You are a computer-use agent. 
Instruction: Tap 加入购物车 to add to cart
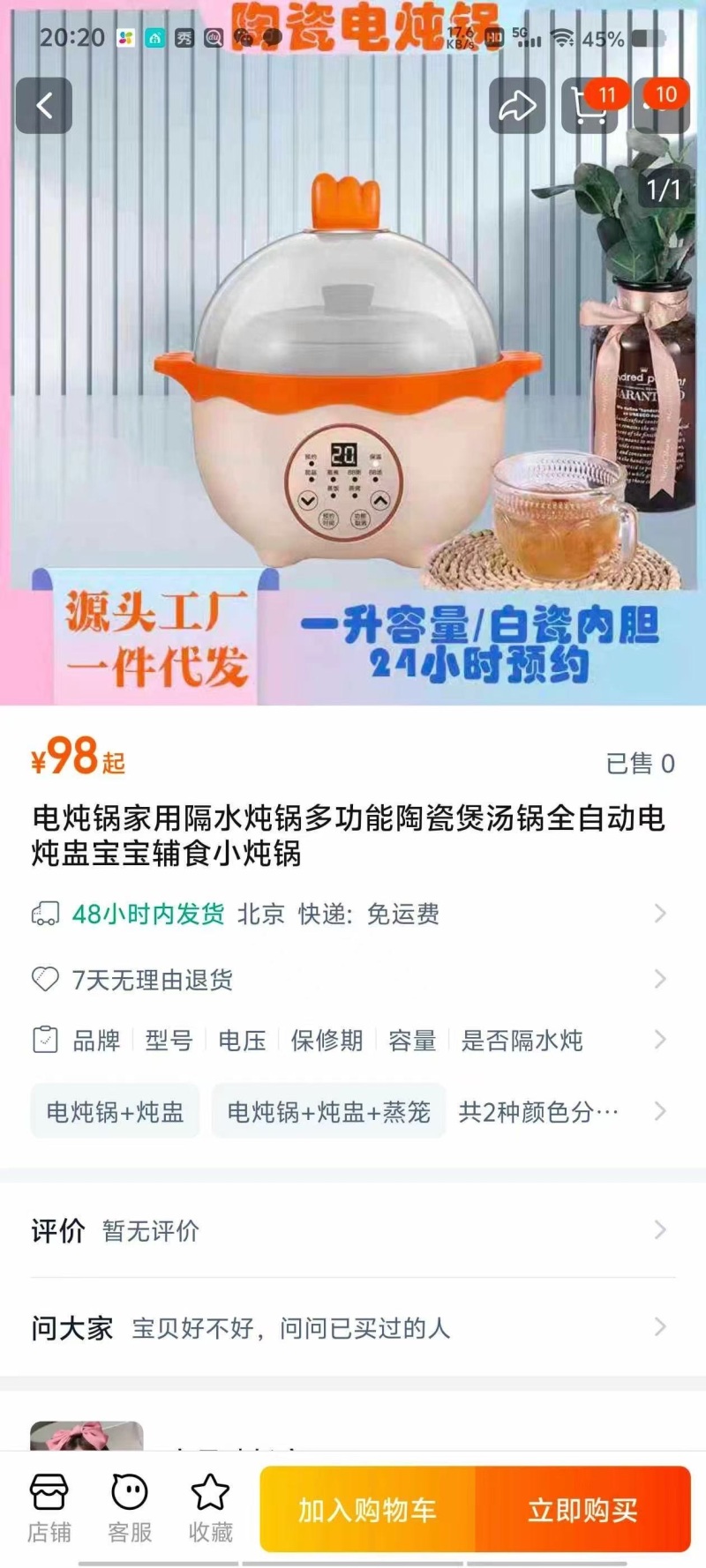point(367,1510)
